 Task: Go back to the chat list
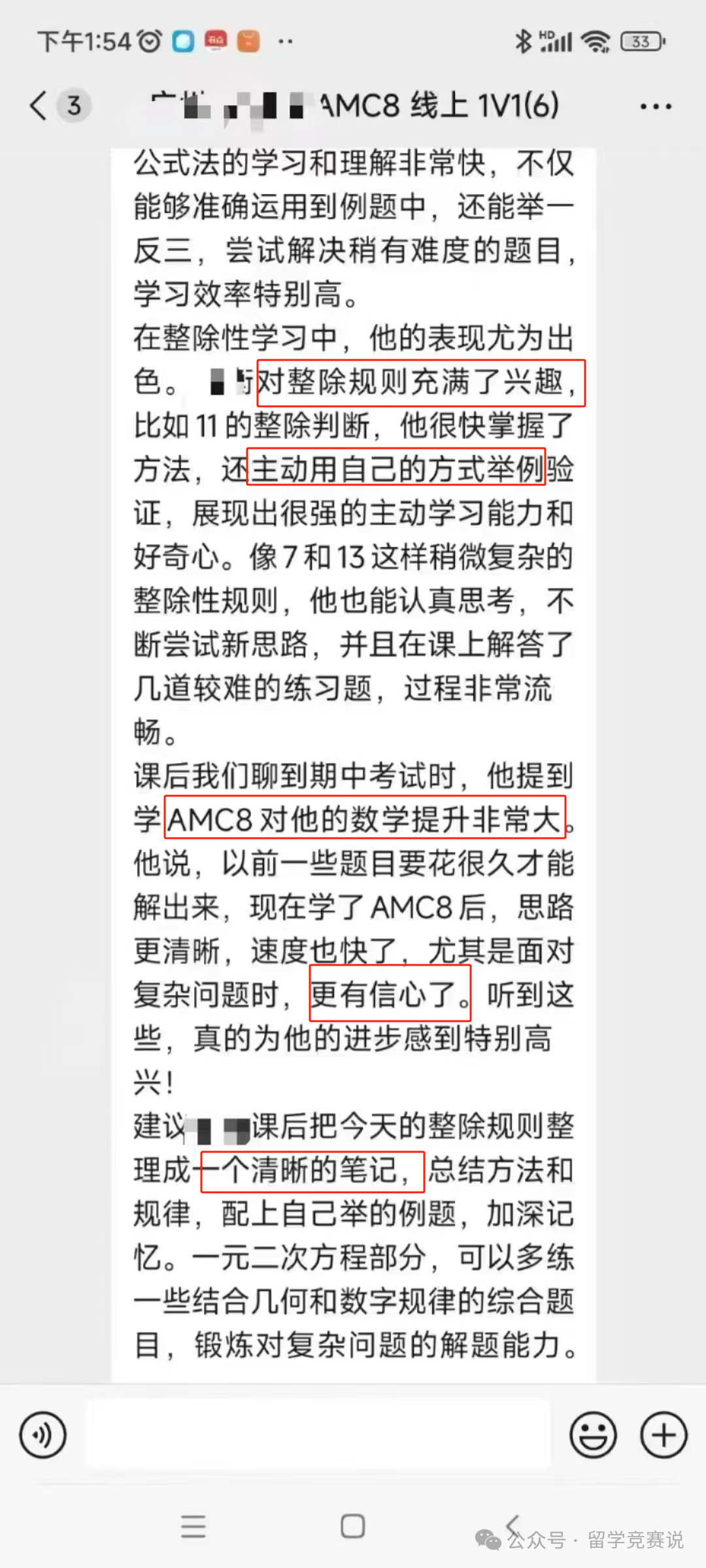click(x=41, y=105)
